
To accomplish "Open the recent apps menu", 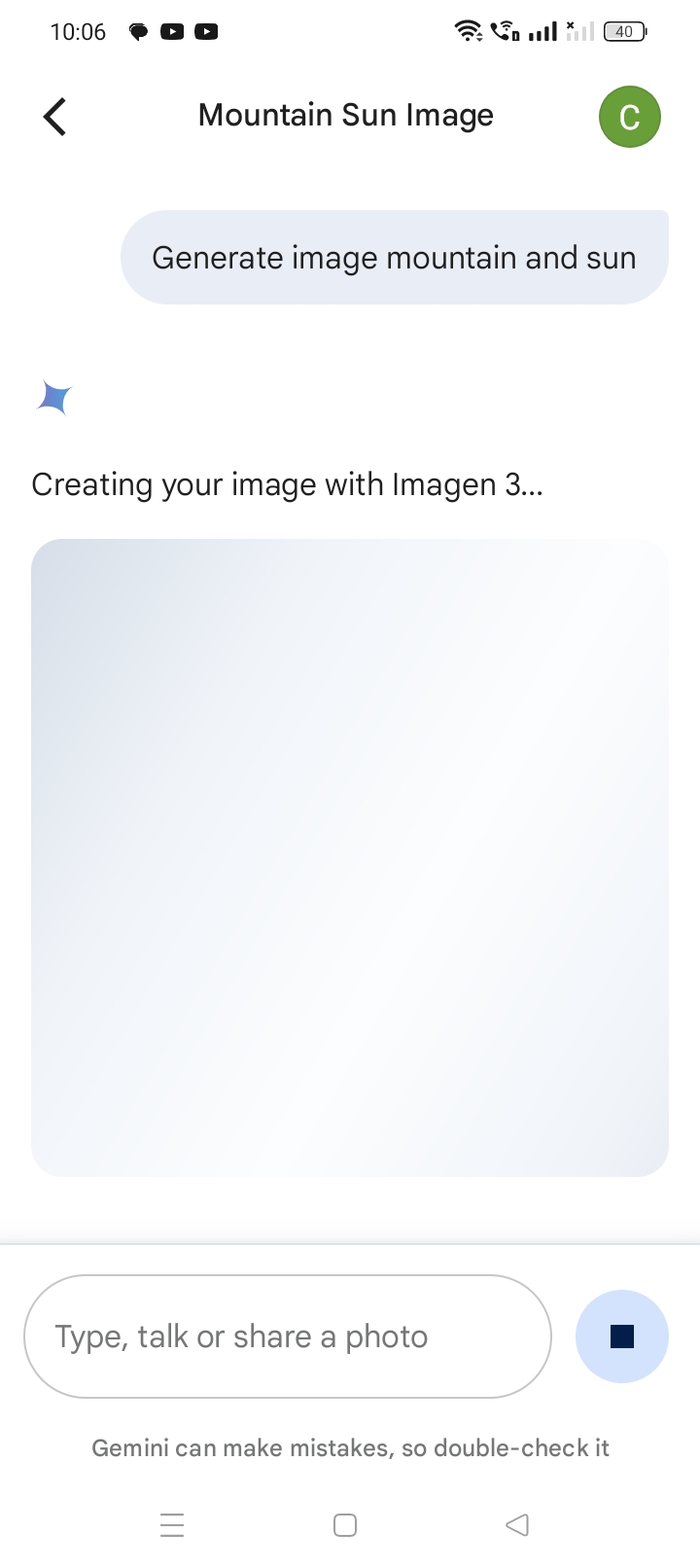I will [x=172, y=1524].
